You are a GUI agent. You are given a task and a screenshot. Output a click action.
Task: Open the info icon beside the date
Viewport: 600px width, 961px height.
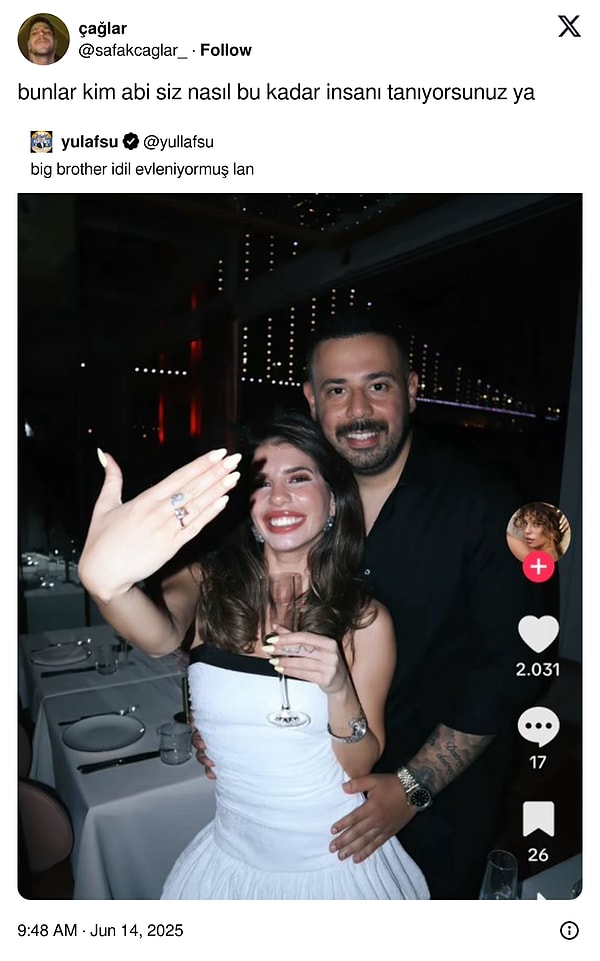(x=569, y=930)
